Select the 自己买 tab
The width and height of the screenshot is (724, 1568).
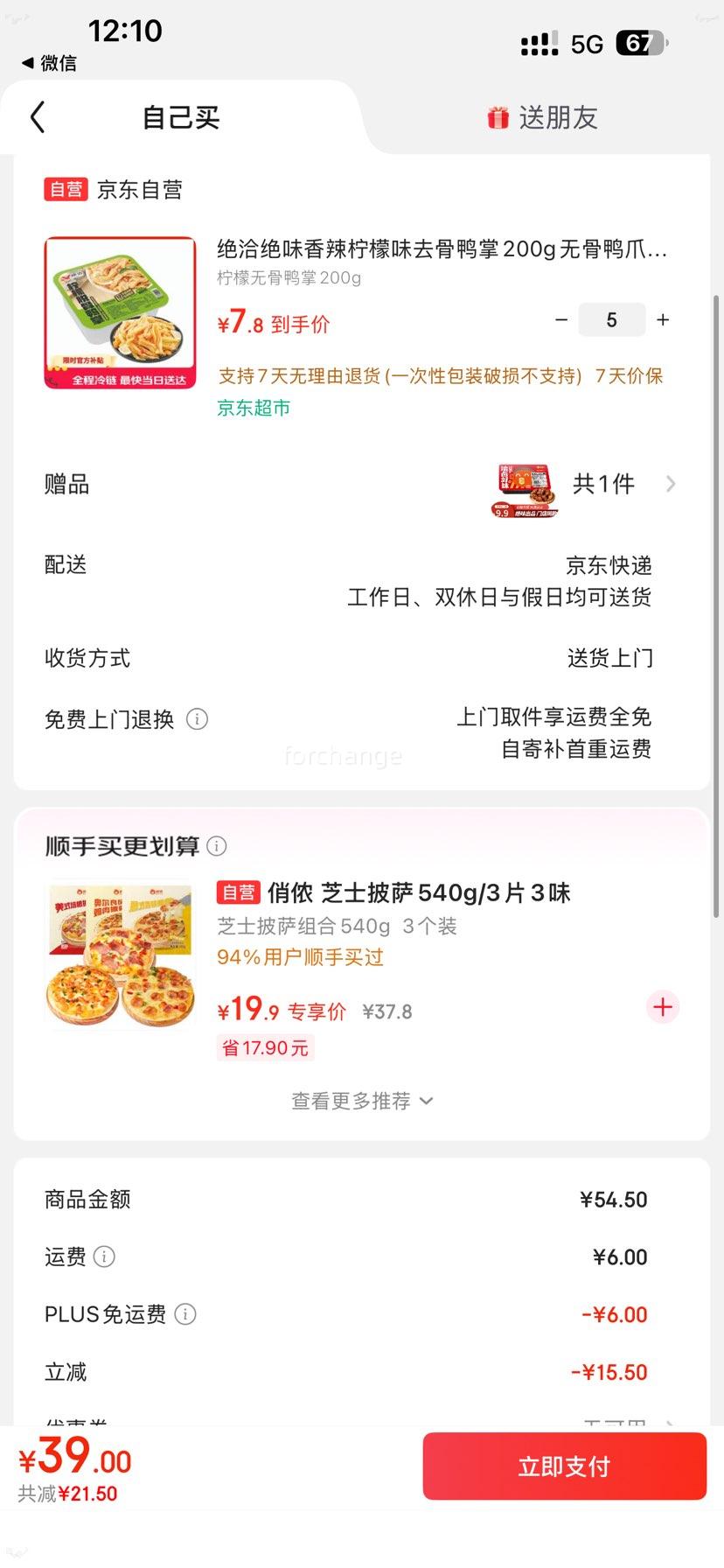pyautogui.click(x=181, y=117)
